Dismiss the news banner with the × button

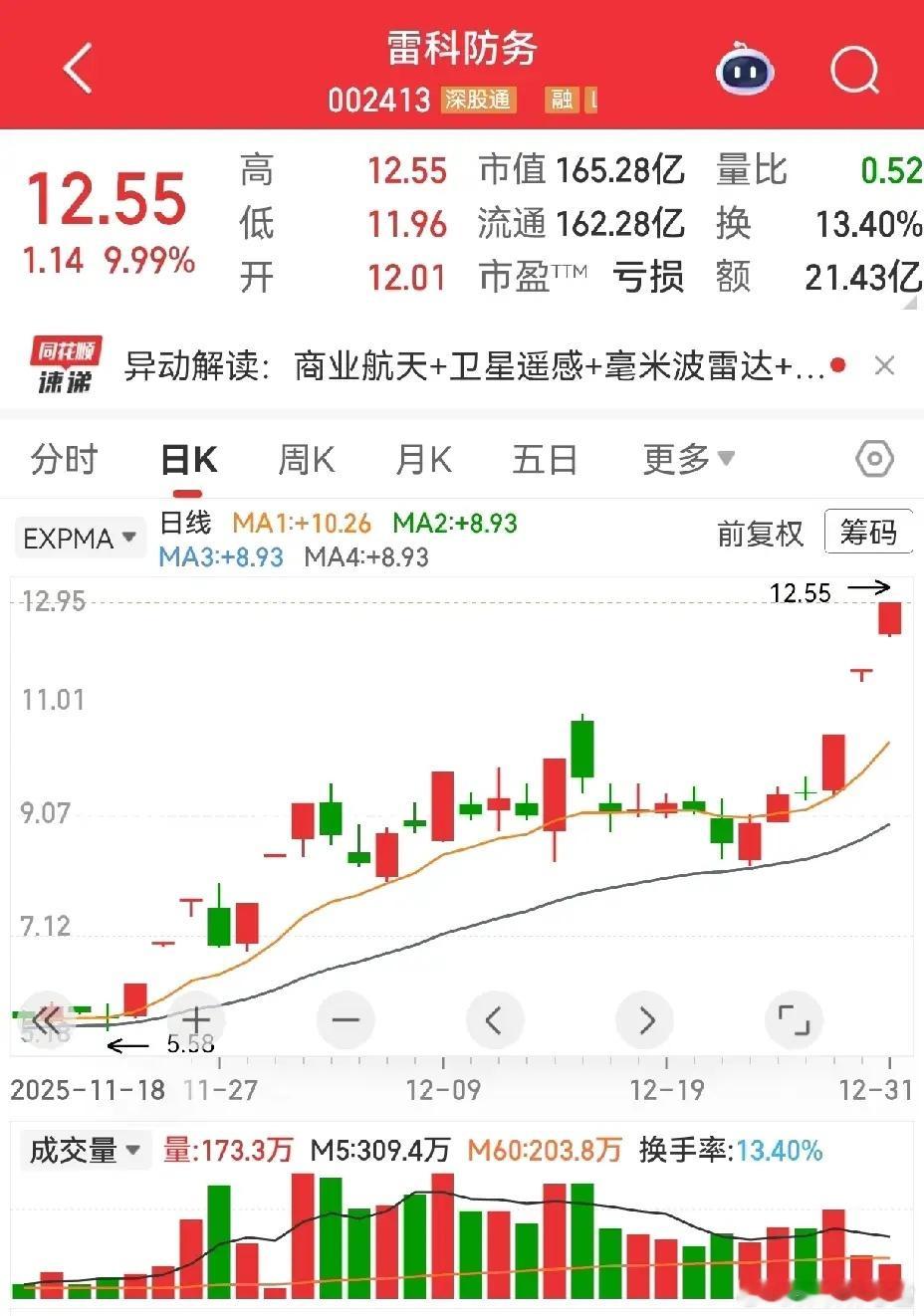pyautogui.click(x=884, y=365)
